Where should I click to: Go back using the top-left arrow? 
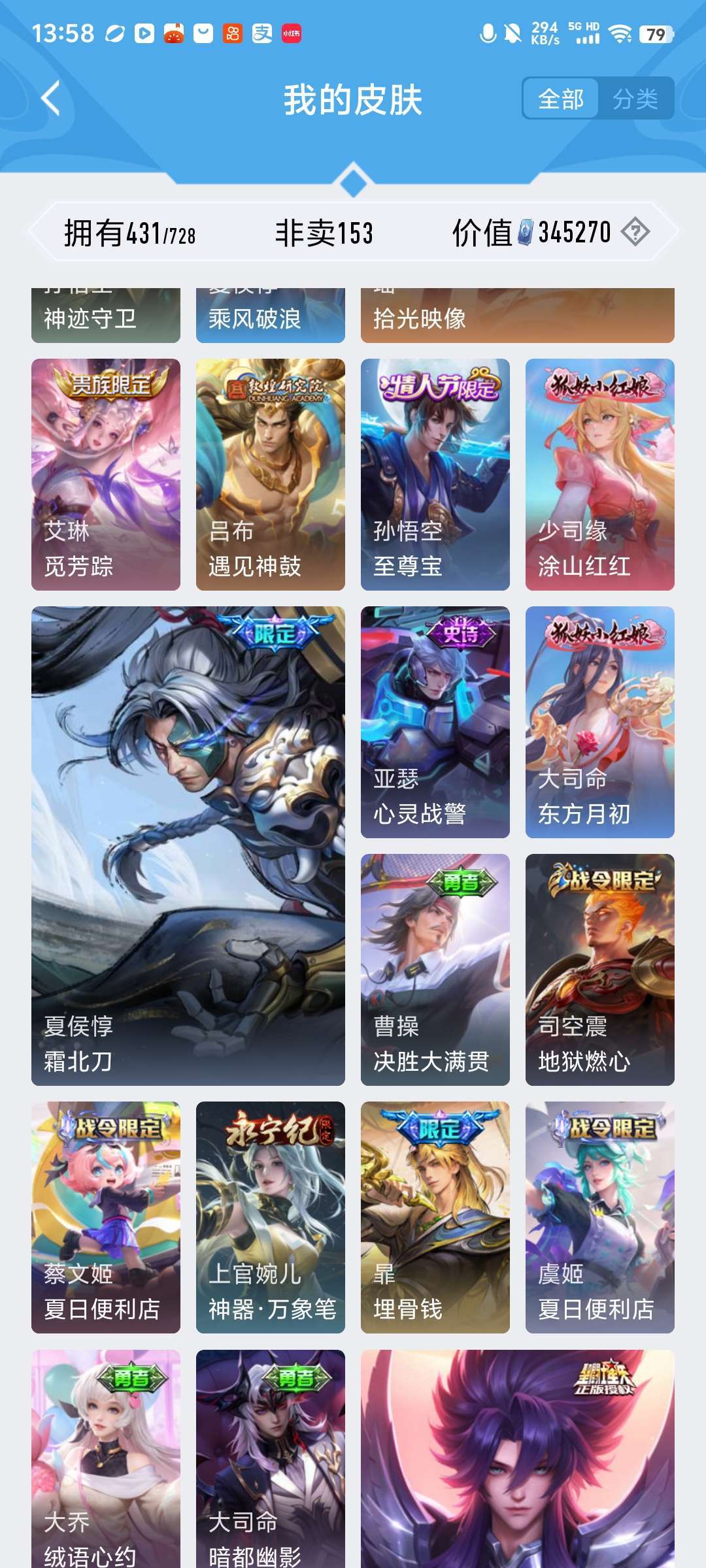(x=51, y=99)
